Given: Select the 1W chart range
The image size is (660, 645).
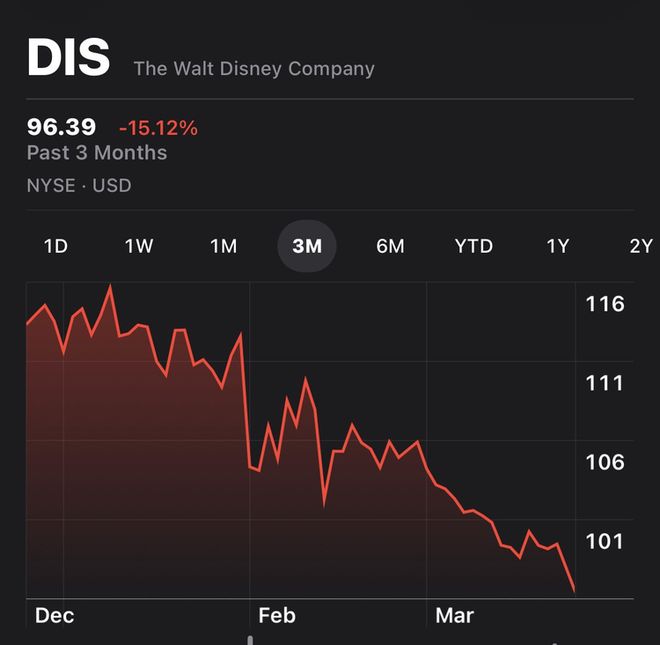Looking at the screenshot, I should [x=139, y=246].
